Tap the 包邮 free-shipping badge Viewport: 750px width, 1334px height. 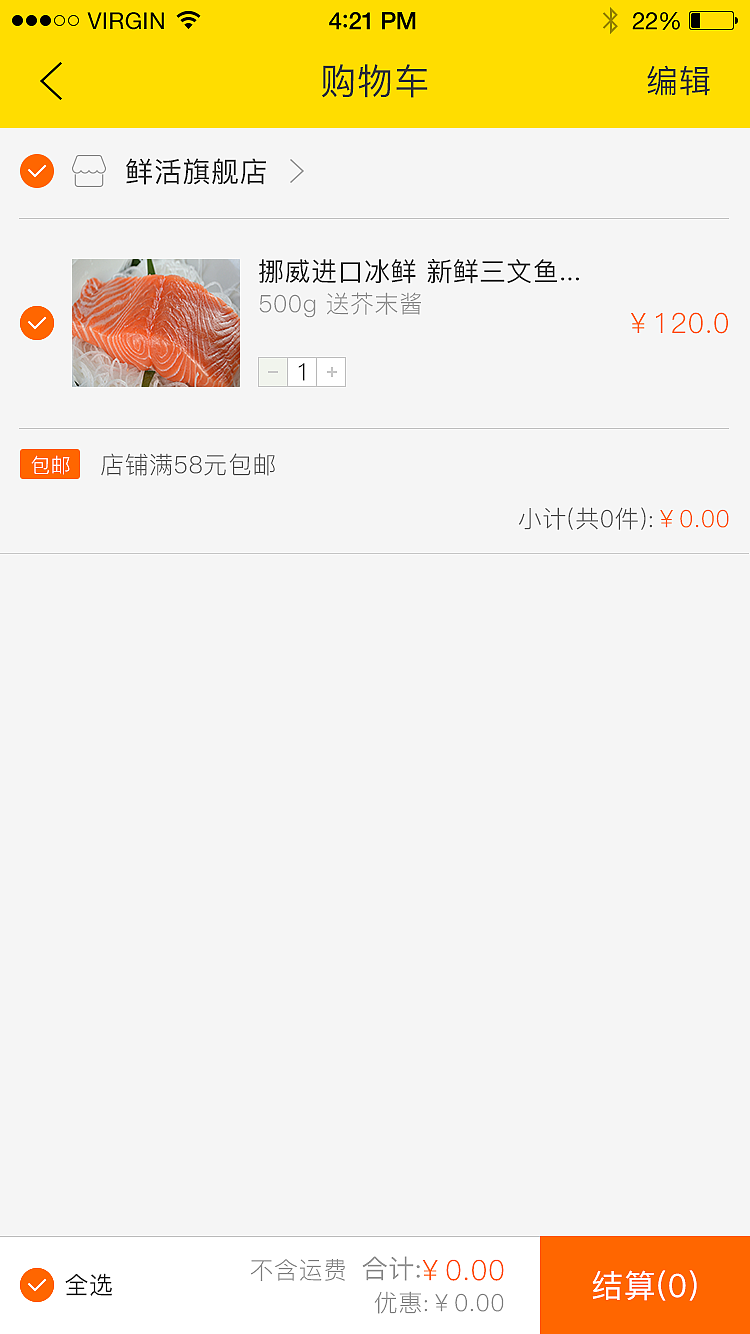pos(49,464)
